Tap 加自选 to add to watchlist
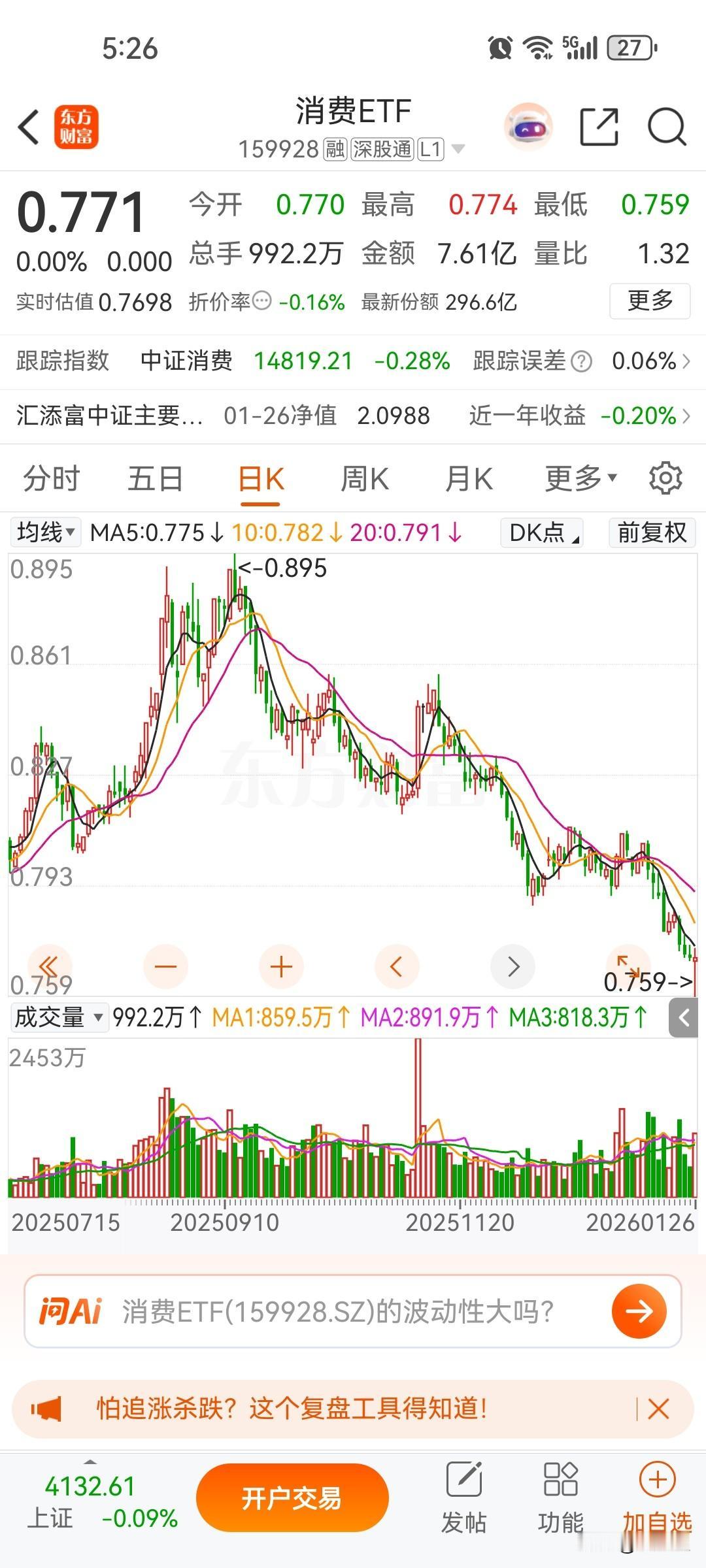The width and height of the screenshot is (706, 1568). (657, 1496)
